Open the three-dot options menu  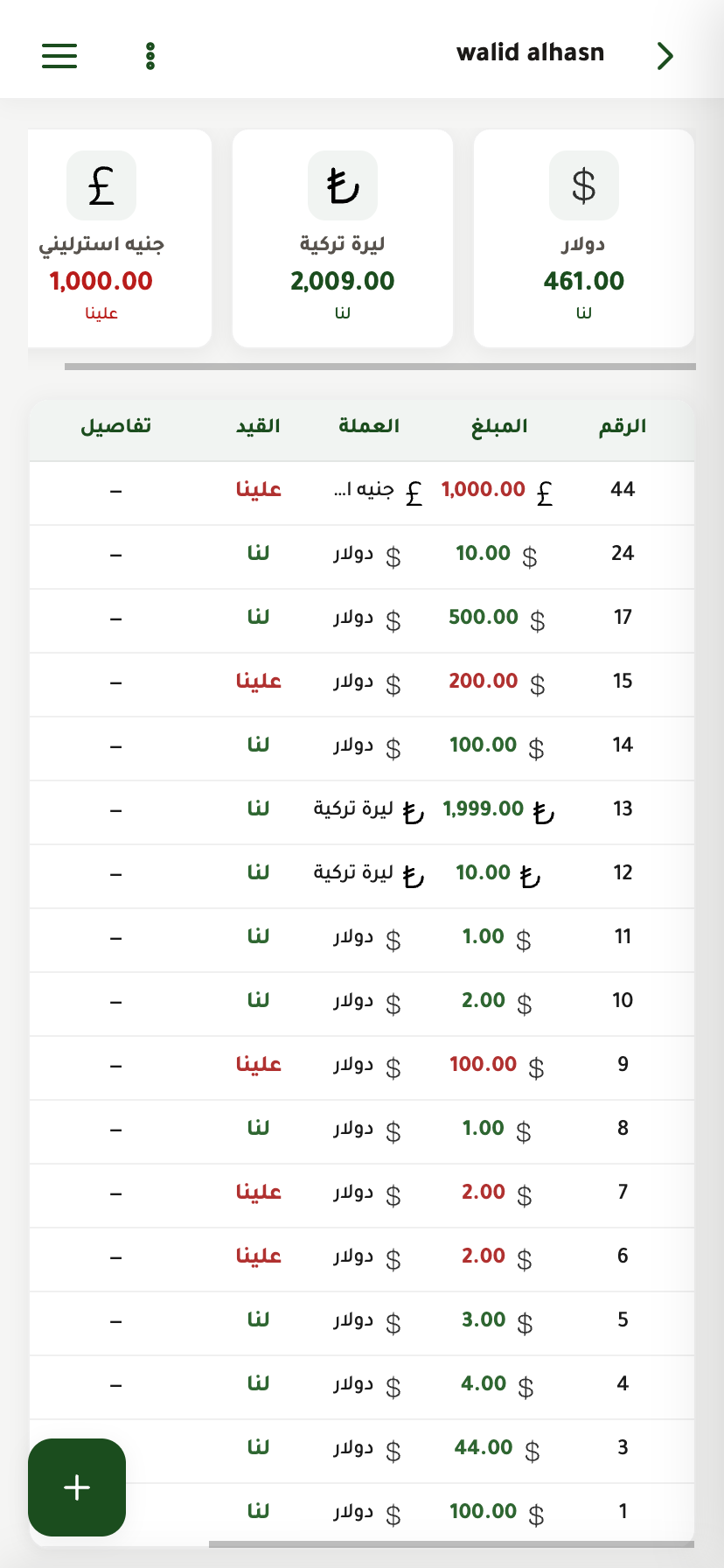(x=150, y=55)
